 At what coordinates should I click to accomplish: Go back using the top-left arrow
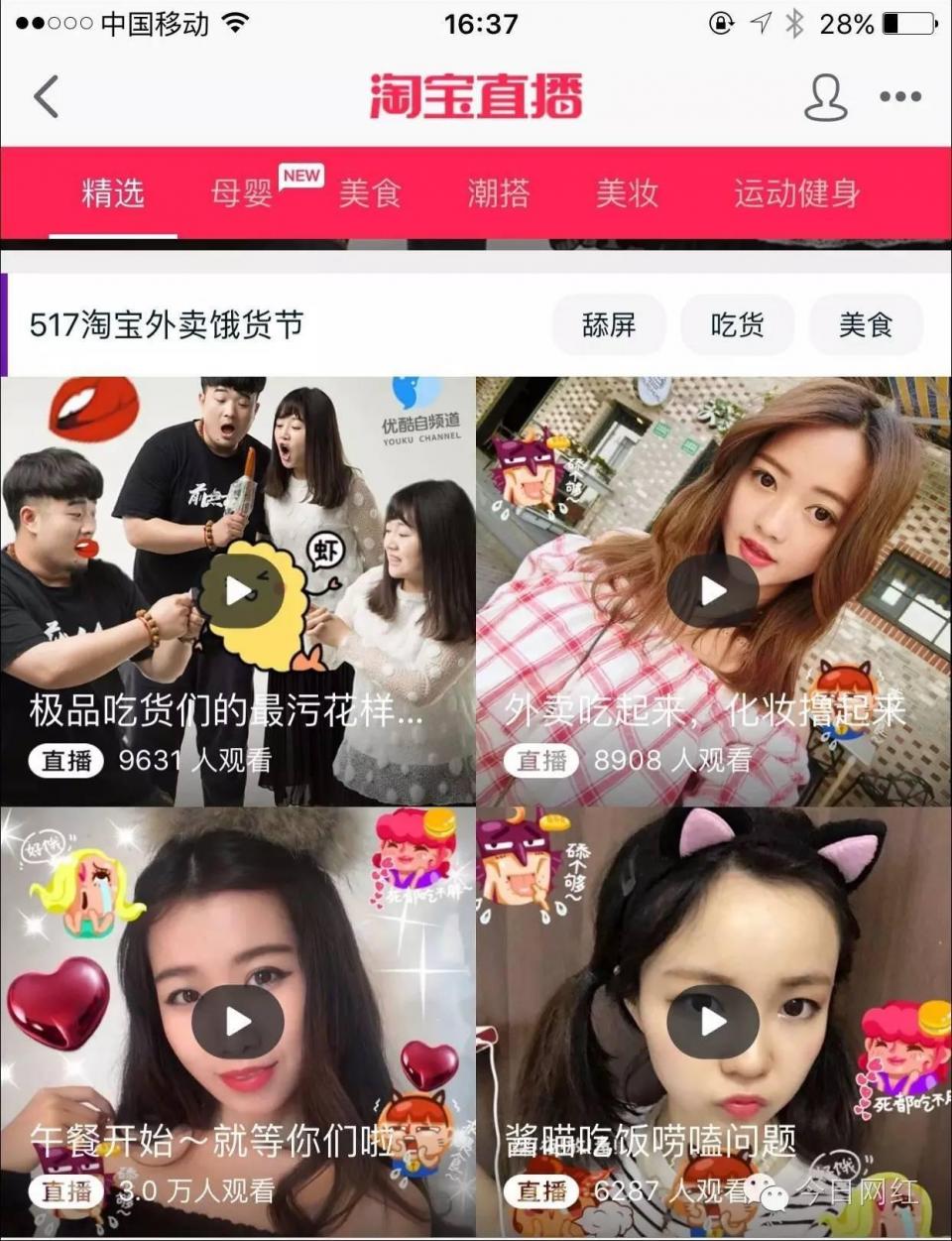click(47, 96)
